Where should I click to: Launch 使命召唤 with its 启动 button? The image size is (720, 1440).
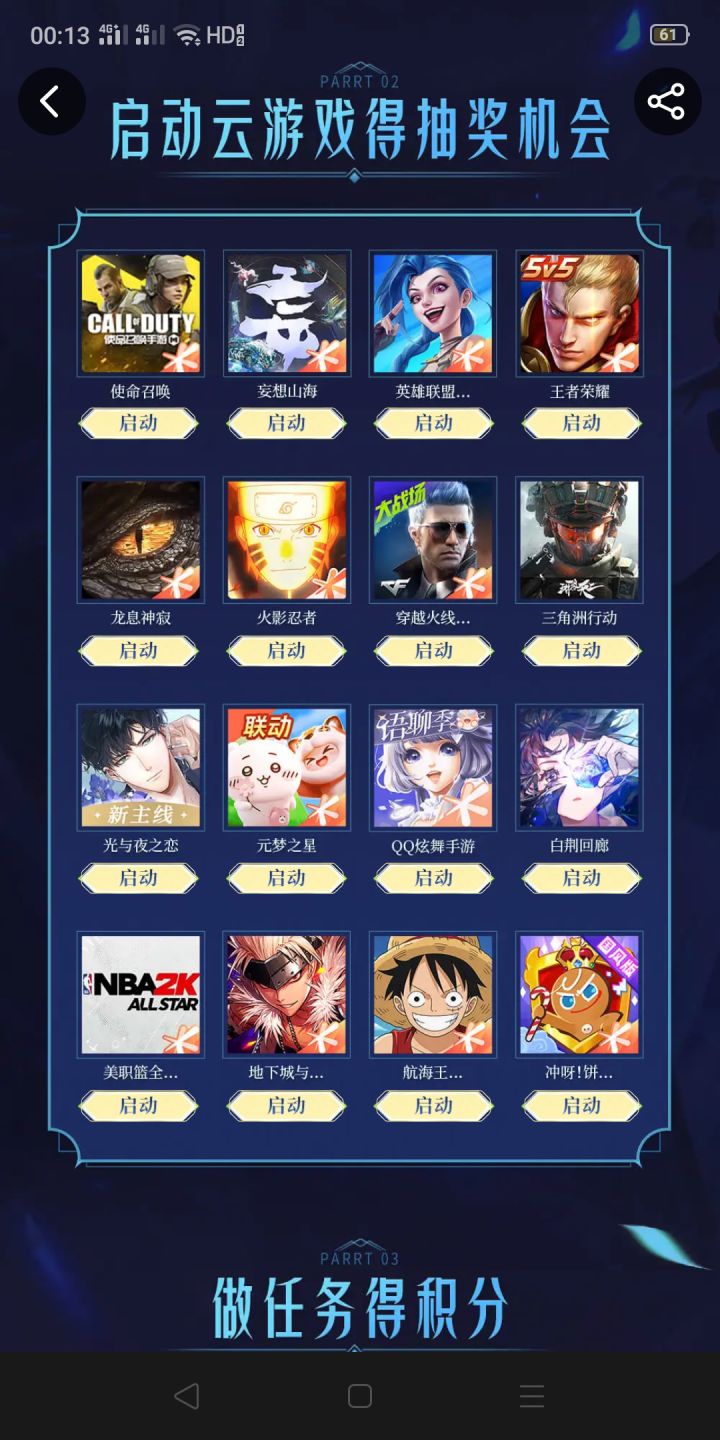pos(140,423)
